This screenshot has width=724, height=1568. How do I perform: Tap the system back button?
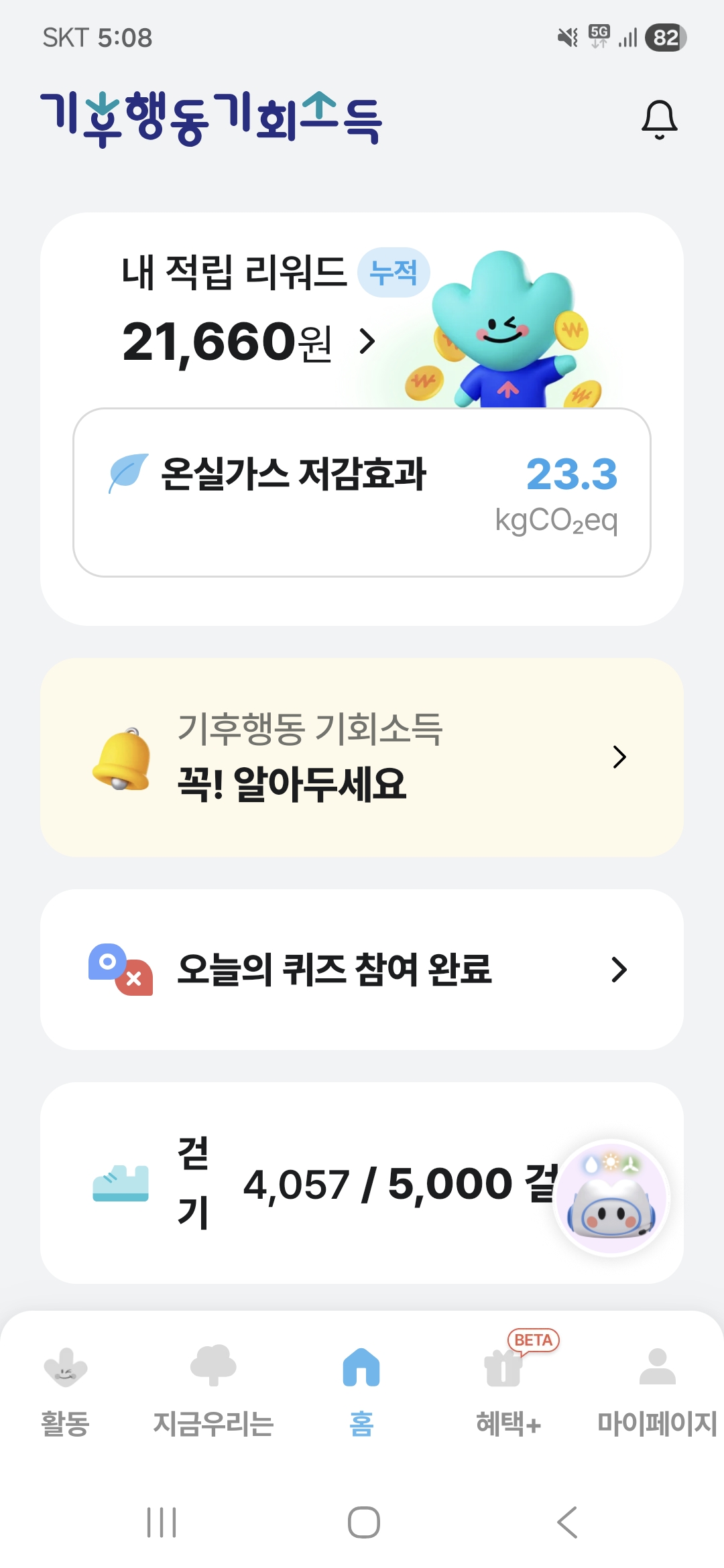(x=567, y=1522)
